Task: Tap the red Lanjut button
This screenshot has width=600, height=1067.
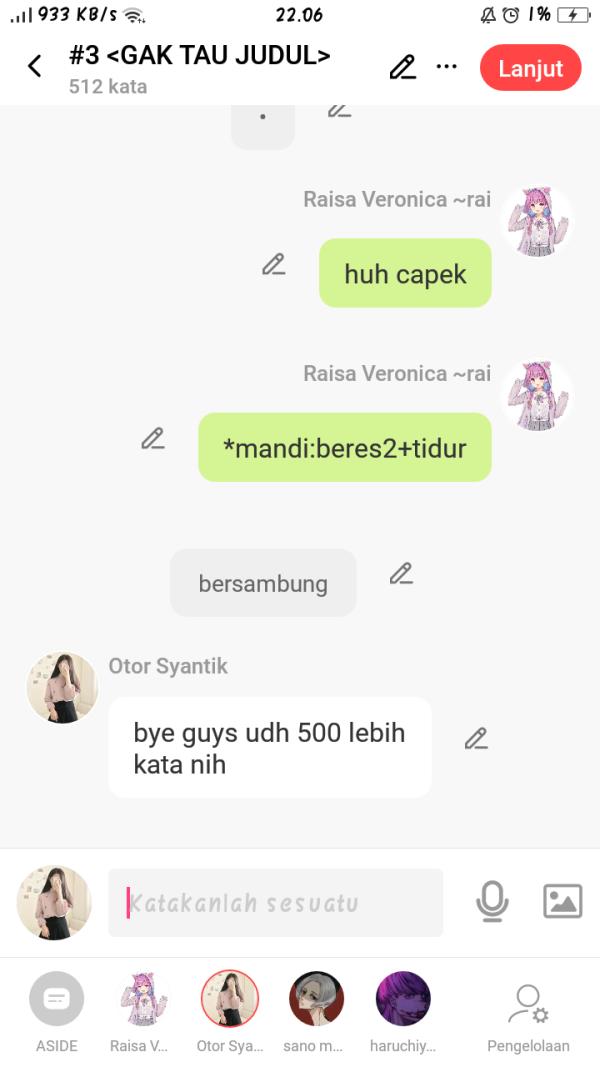Action: [x=530, y=68]
